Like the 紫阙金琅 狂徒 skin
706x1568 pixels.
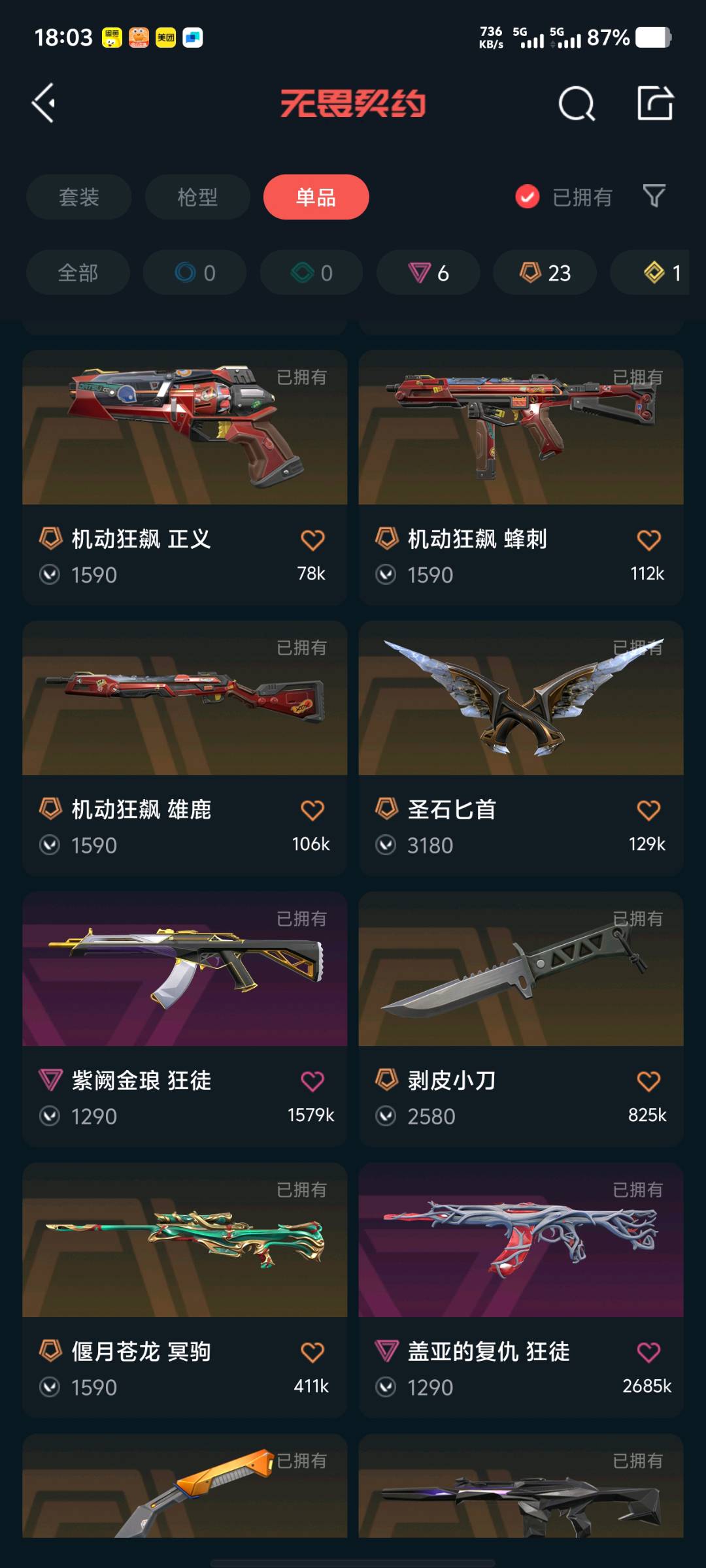pyautogui.click(x=312, y=1081)
